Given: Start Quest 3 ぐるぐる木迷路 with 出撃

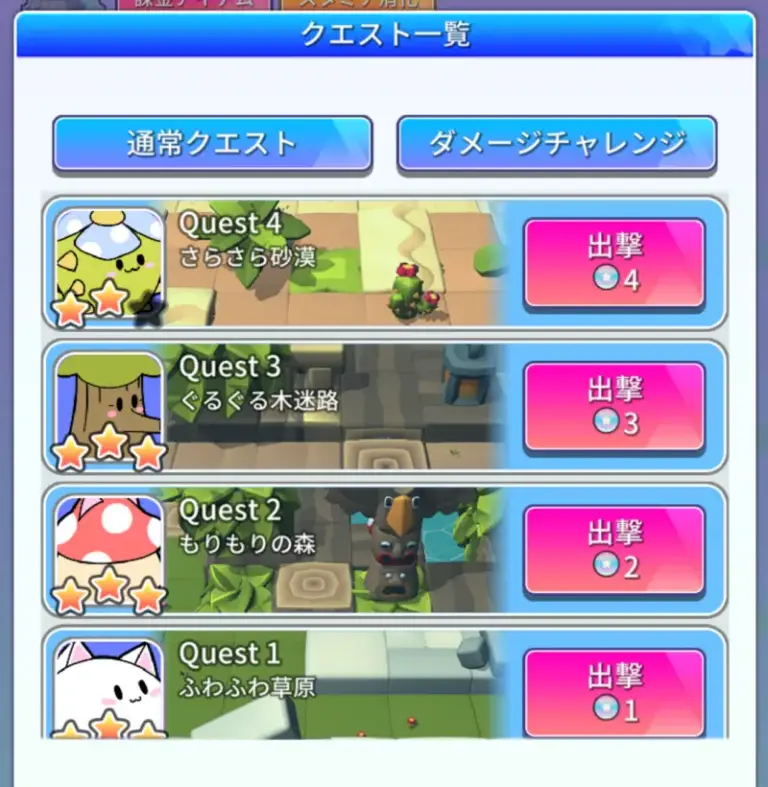Looking at the screenshot, I should [614, 406].
